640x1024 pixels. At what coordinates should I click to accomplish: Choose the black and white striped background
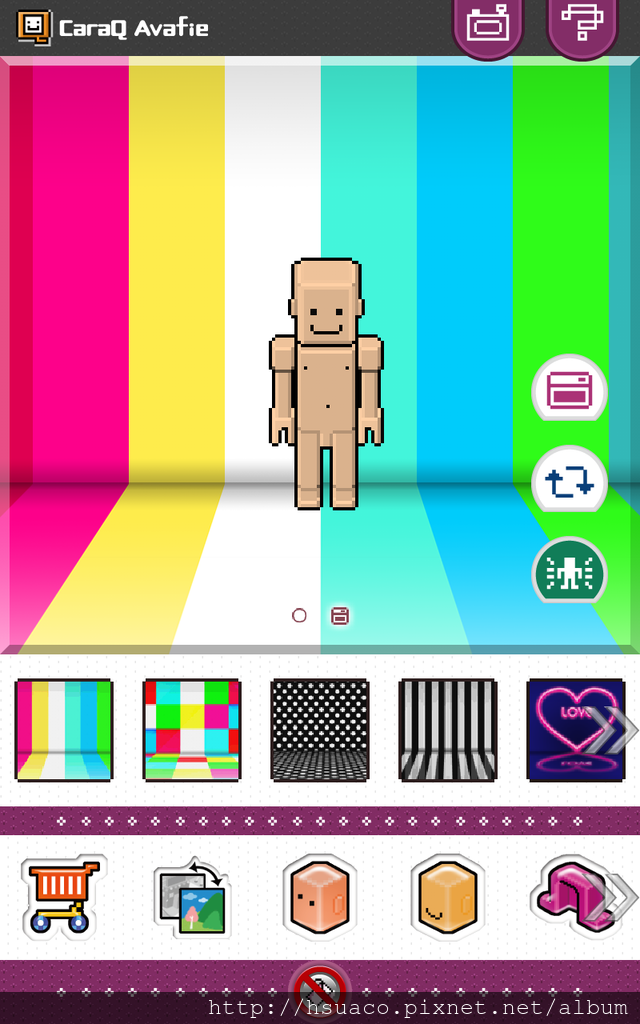pos(448,729)
